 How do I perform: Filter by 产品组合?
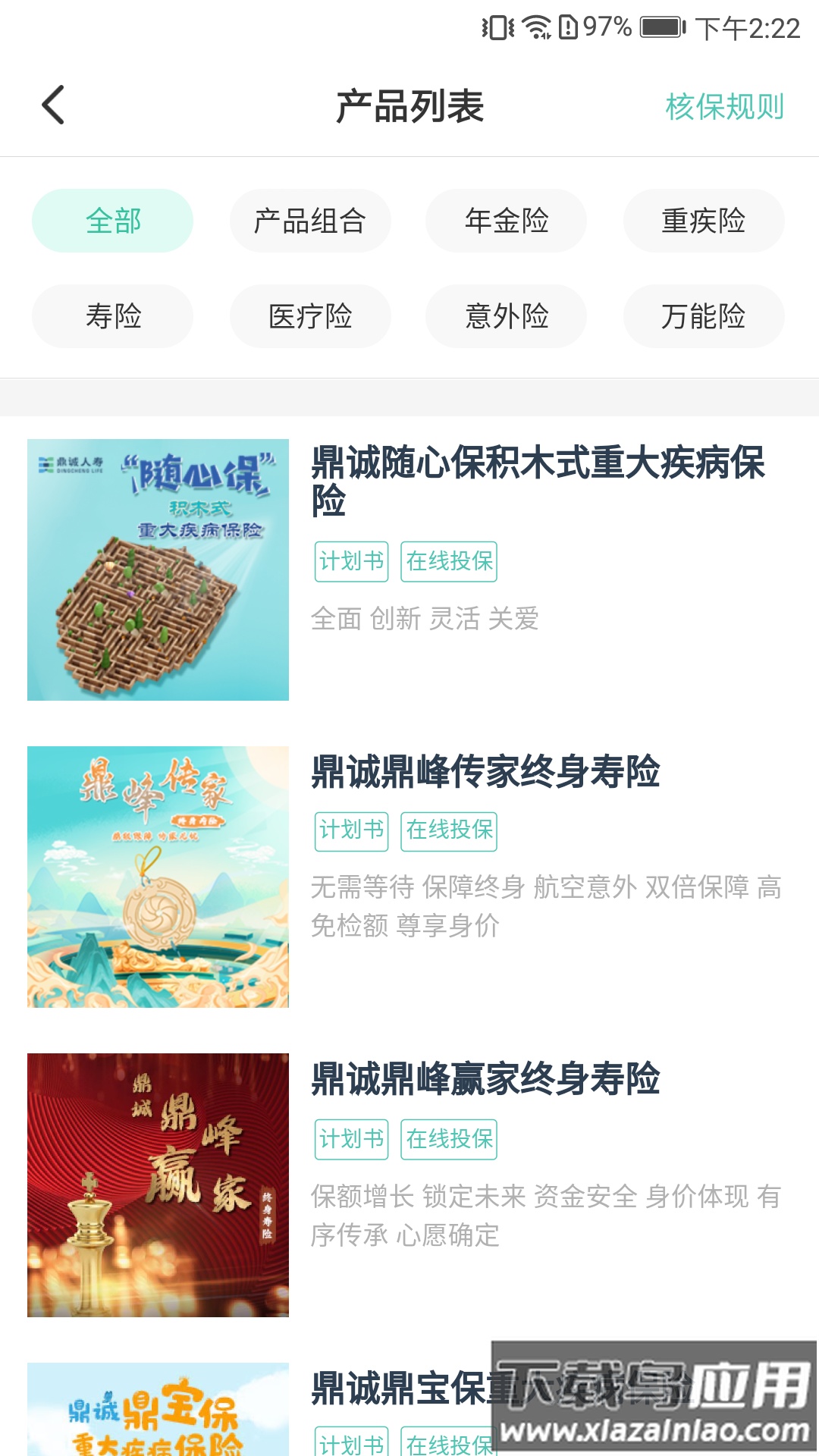pos(311,221)
